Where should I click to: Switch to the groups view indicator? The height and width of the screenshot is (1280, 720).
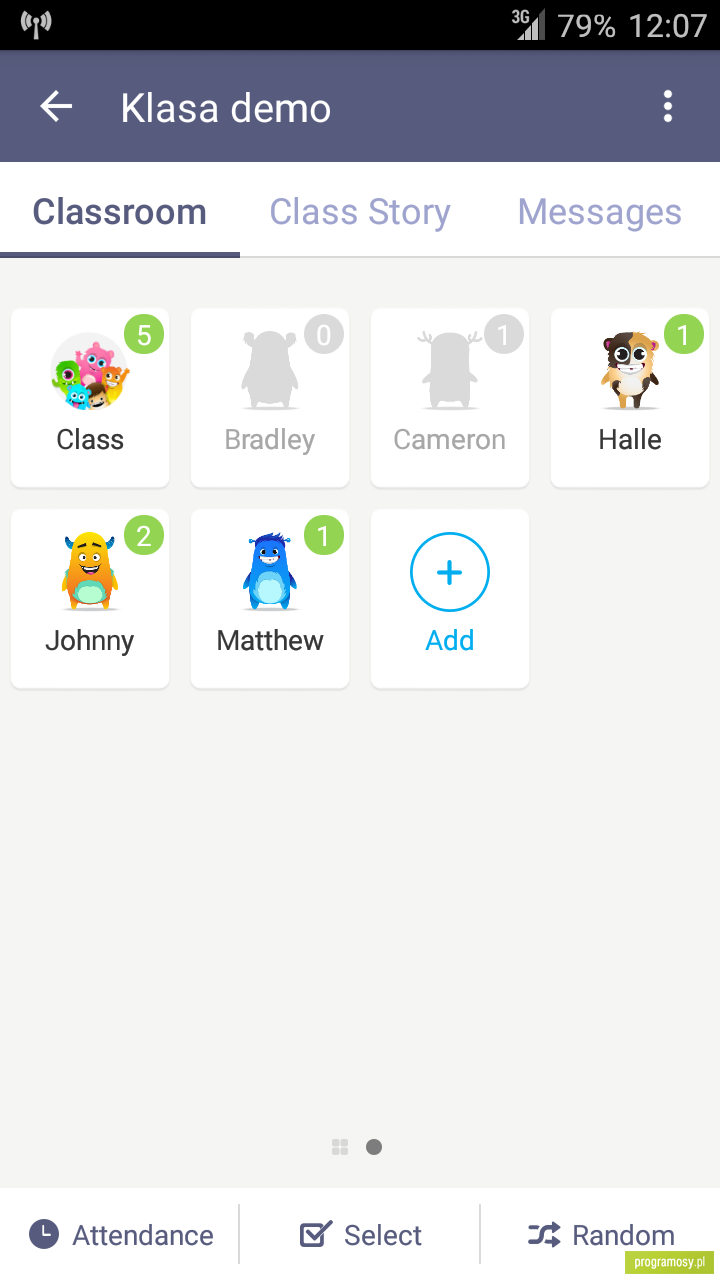pos(340,1147)
